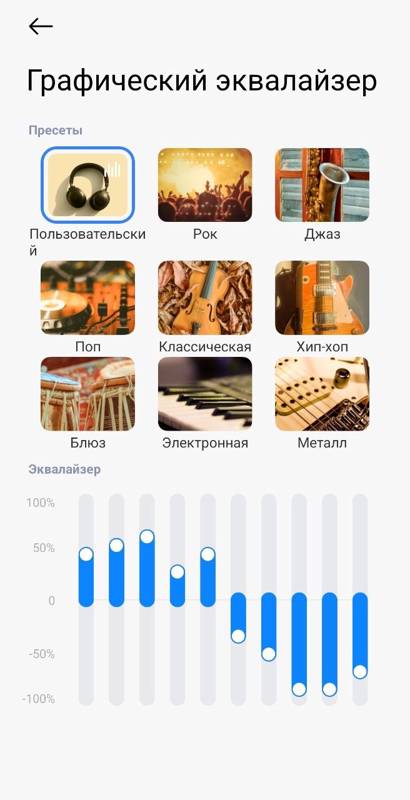Go back using the arrow icon
Image resolution: width=410 pixels, height=800 pixels.
(x=41, y=27)
